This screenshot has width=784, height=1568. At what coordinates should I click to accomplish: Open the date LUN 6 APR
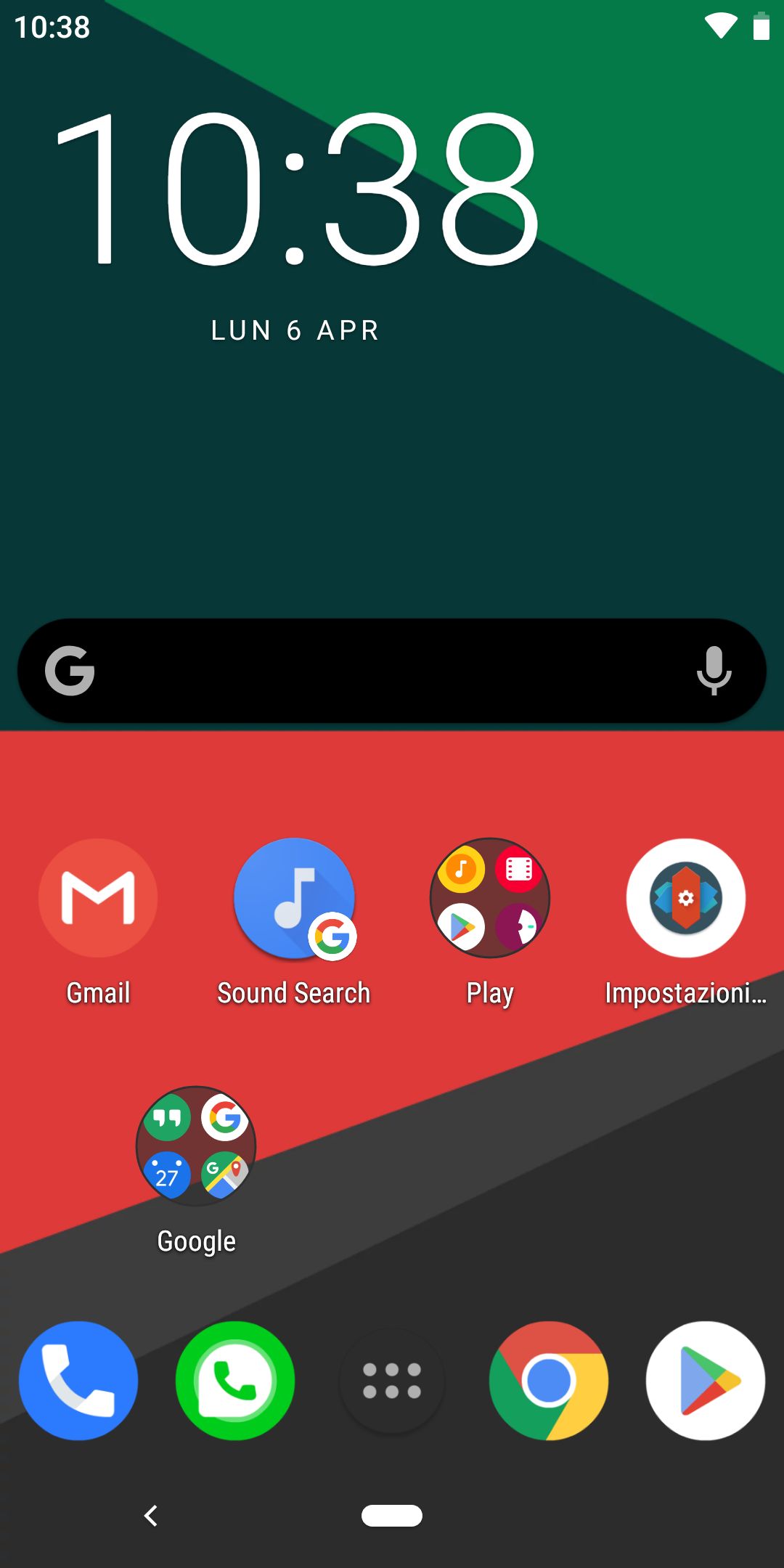295,331
